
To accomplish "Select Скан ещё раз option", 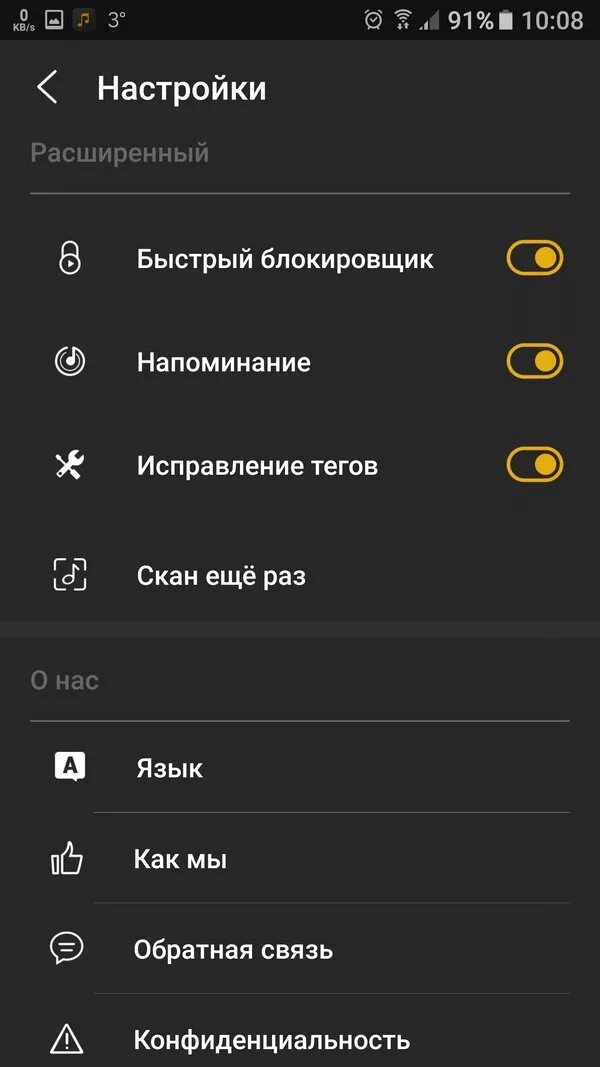I will click(x=221, y=576).
